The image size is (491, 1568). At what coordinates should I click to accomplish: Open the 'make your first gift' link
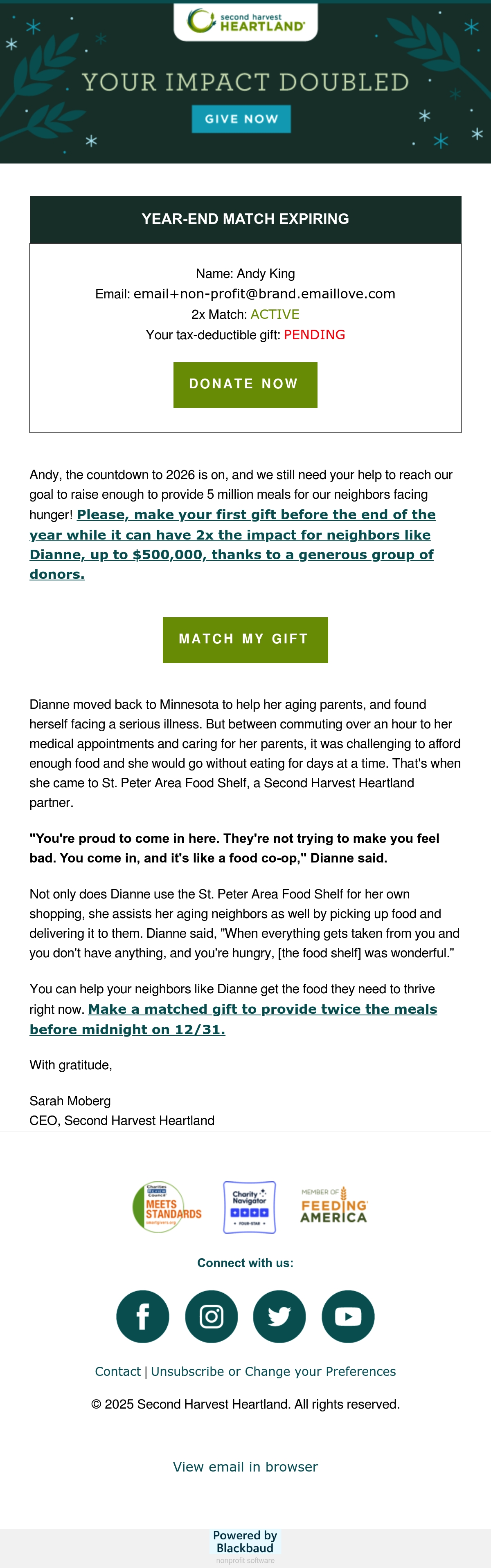(x=232, y=544)
